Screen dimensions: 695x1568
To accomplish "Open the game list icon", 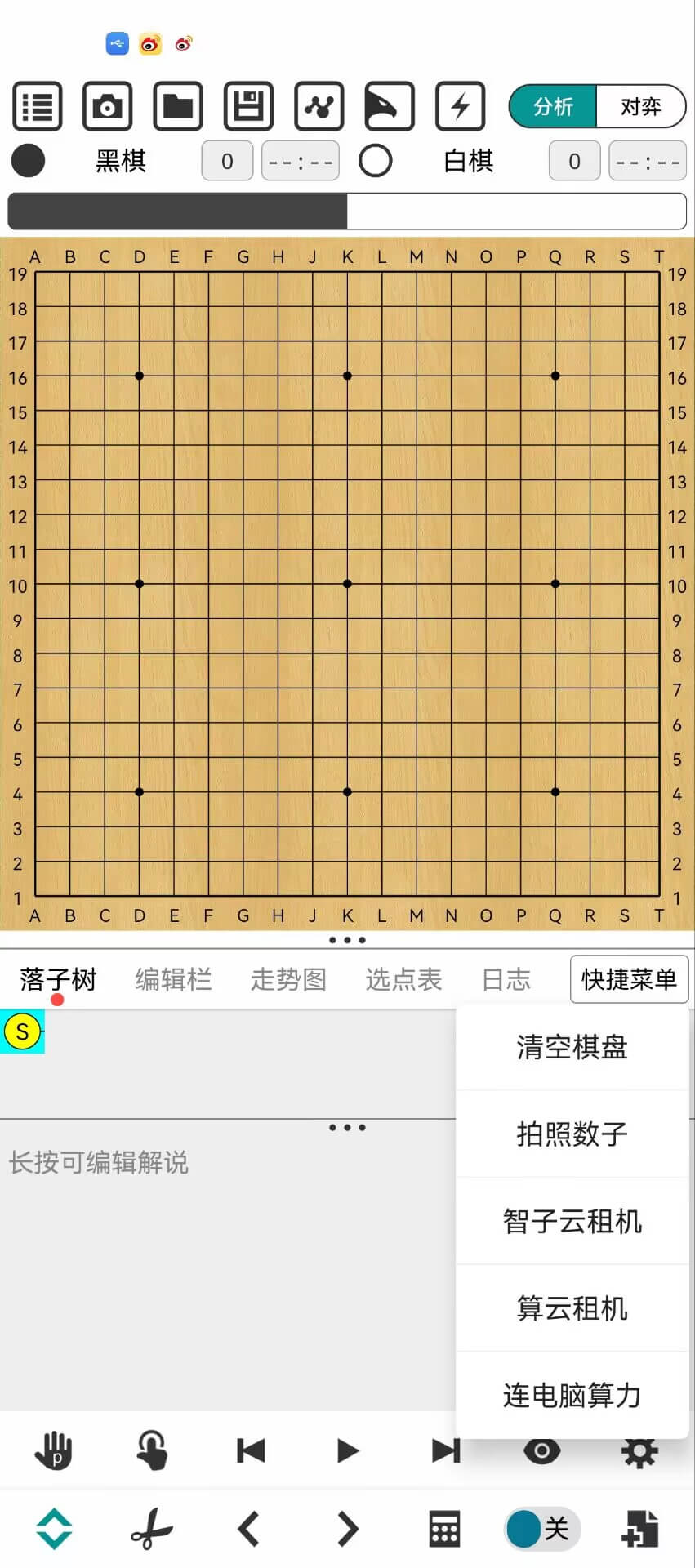I will (38, 106).
